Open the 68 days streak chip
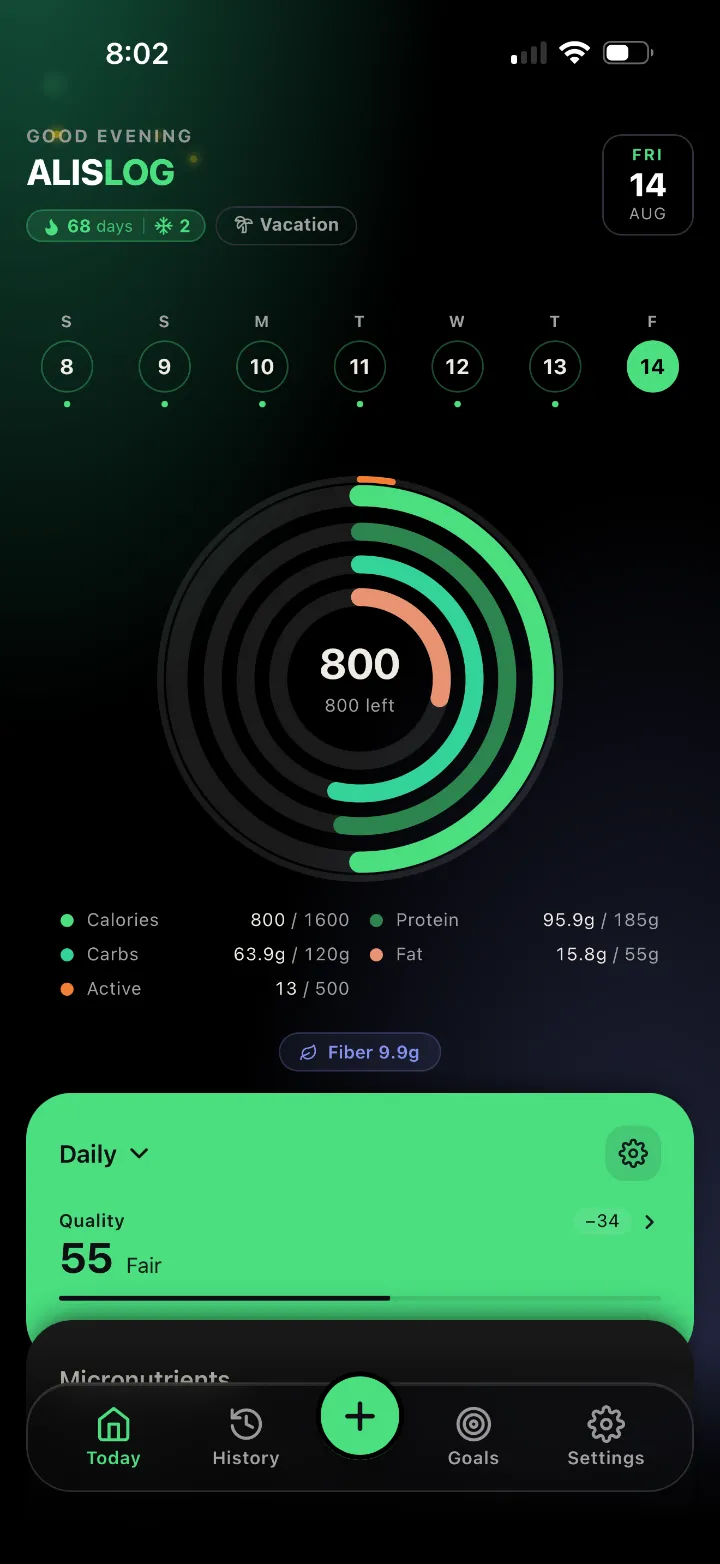This screenshot has height=1564, width=720. [x=116, y=225]
